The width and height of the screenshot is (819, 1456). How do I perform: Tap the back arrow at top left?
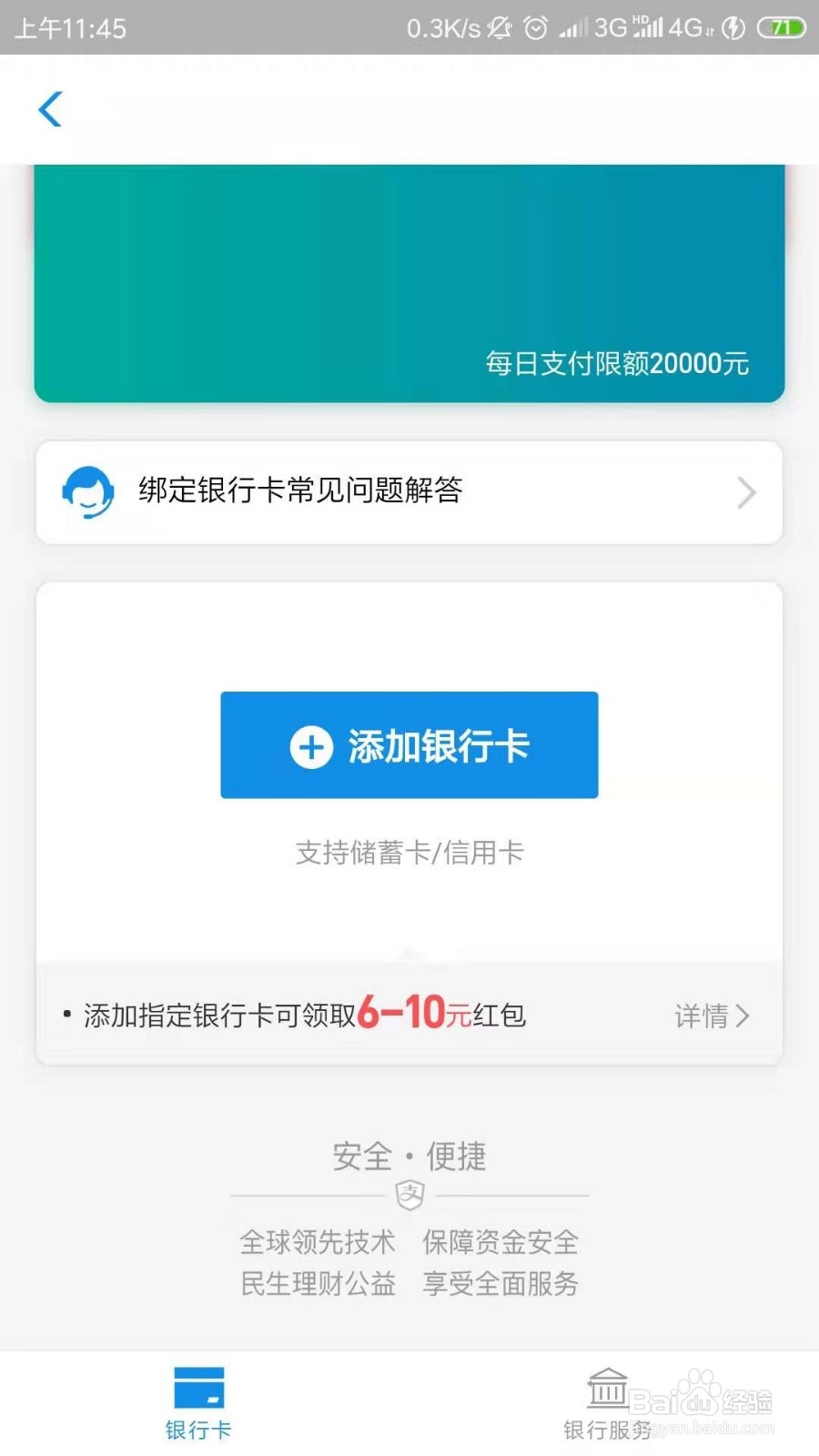(52, 108)
